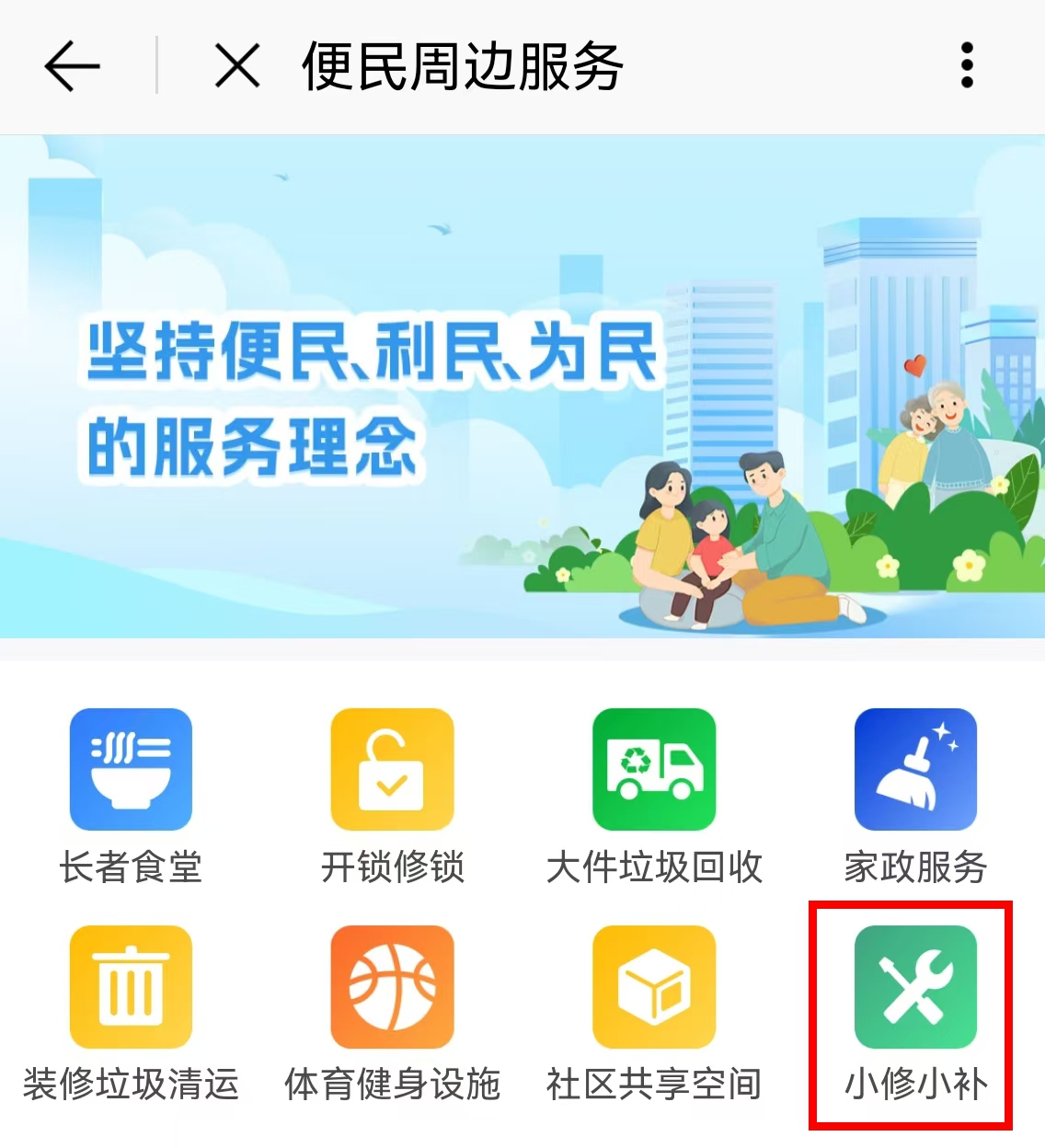
Task: Open 社区共享空间
Action: pos(654,987)
